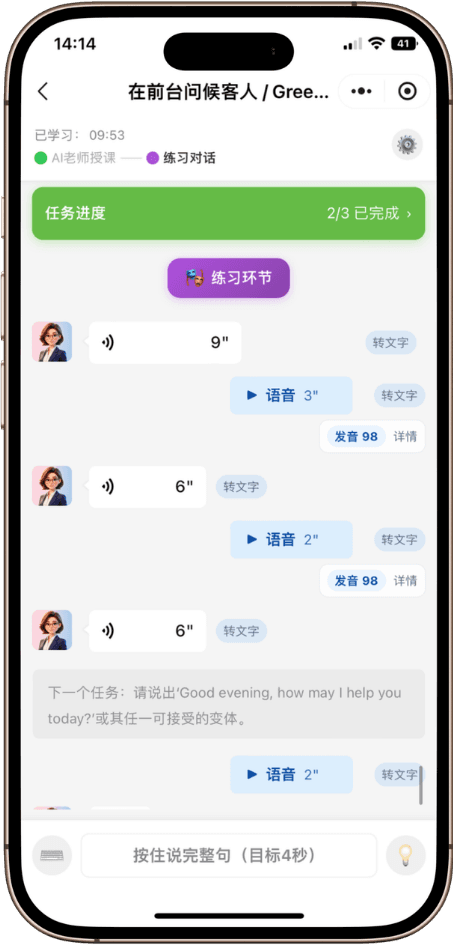Viewport: 453px width, 945px height.
Task: Open the 任务进度 2/3 已完成 banner
Action: [228, 213]
